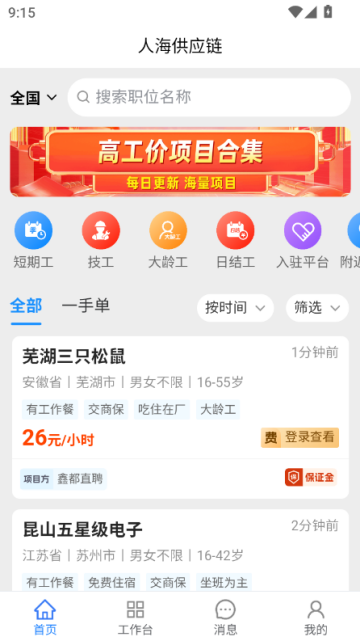The image size is (360, 640).
Task: Open the 芜湖三只松鼠 job card
Action: [x=180, y=417]
